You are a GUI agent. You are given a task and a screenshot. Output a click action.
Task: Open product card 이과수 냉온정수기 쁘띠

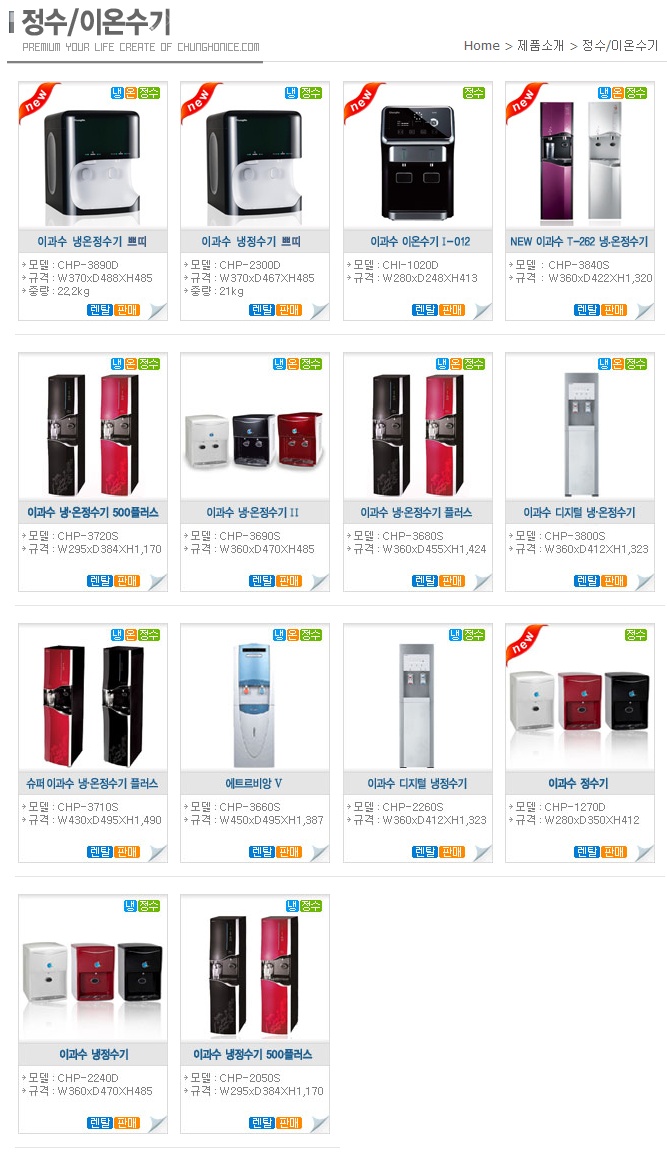point(92,242)
